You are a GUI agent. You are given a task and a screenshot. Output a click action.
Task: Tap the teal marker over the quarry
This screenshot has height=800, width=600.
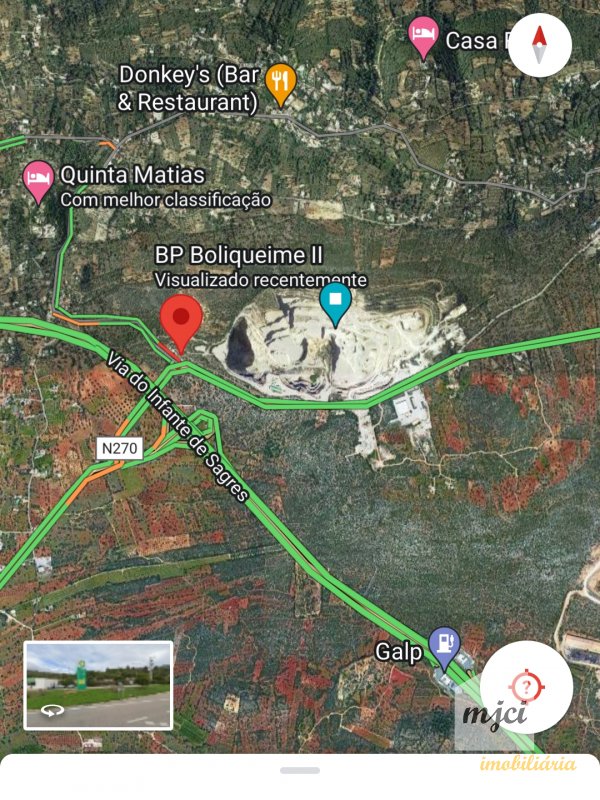[336, 302]
